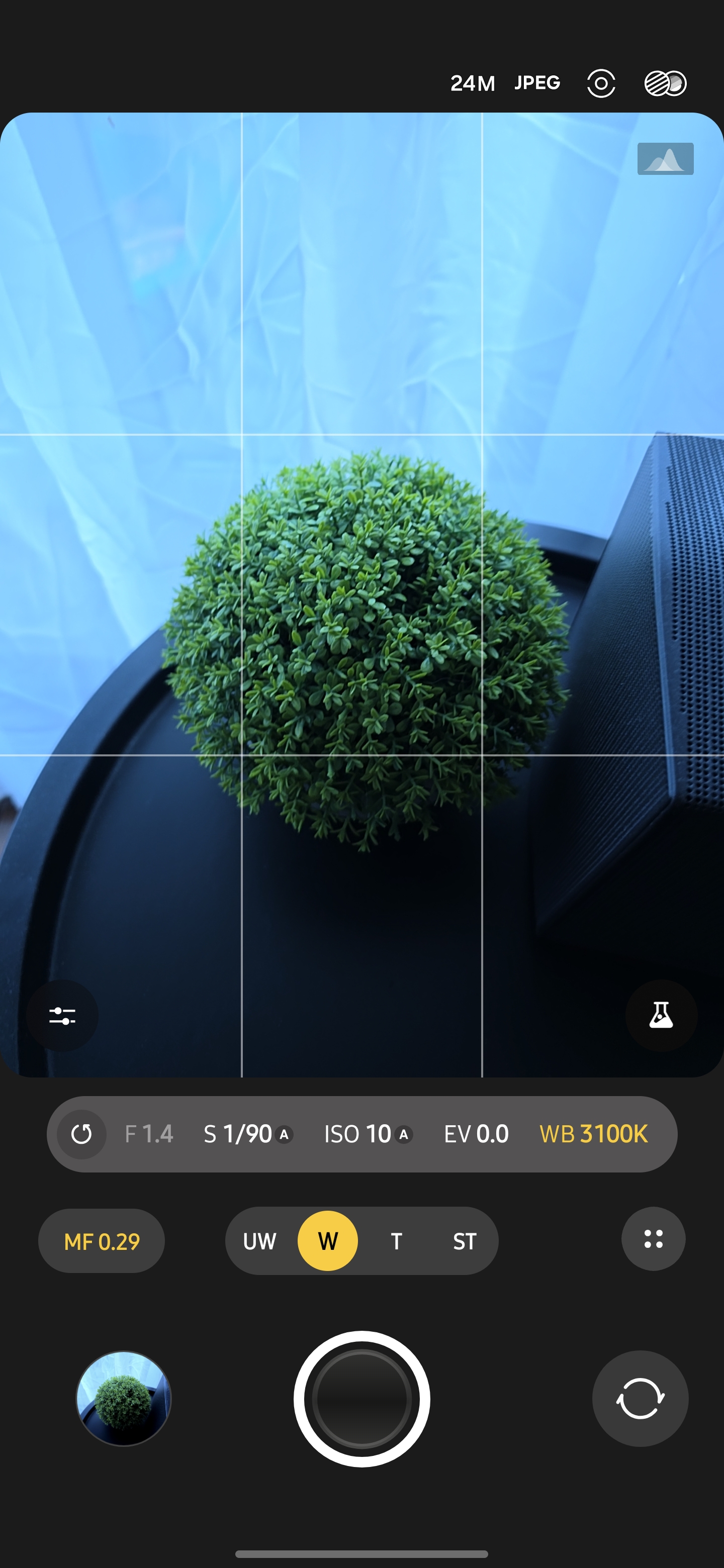Adjust the S 1/90 shutter speed

248,1134
